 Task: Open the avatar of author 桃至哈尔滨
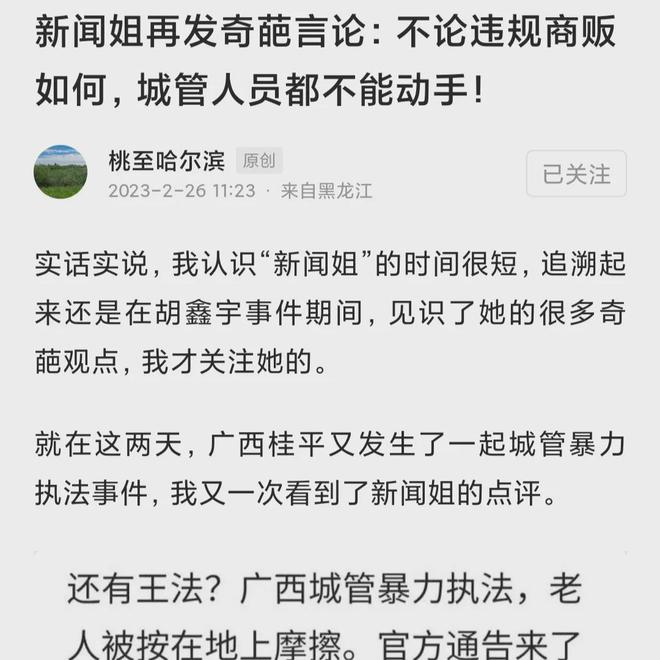(60, 172)
